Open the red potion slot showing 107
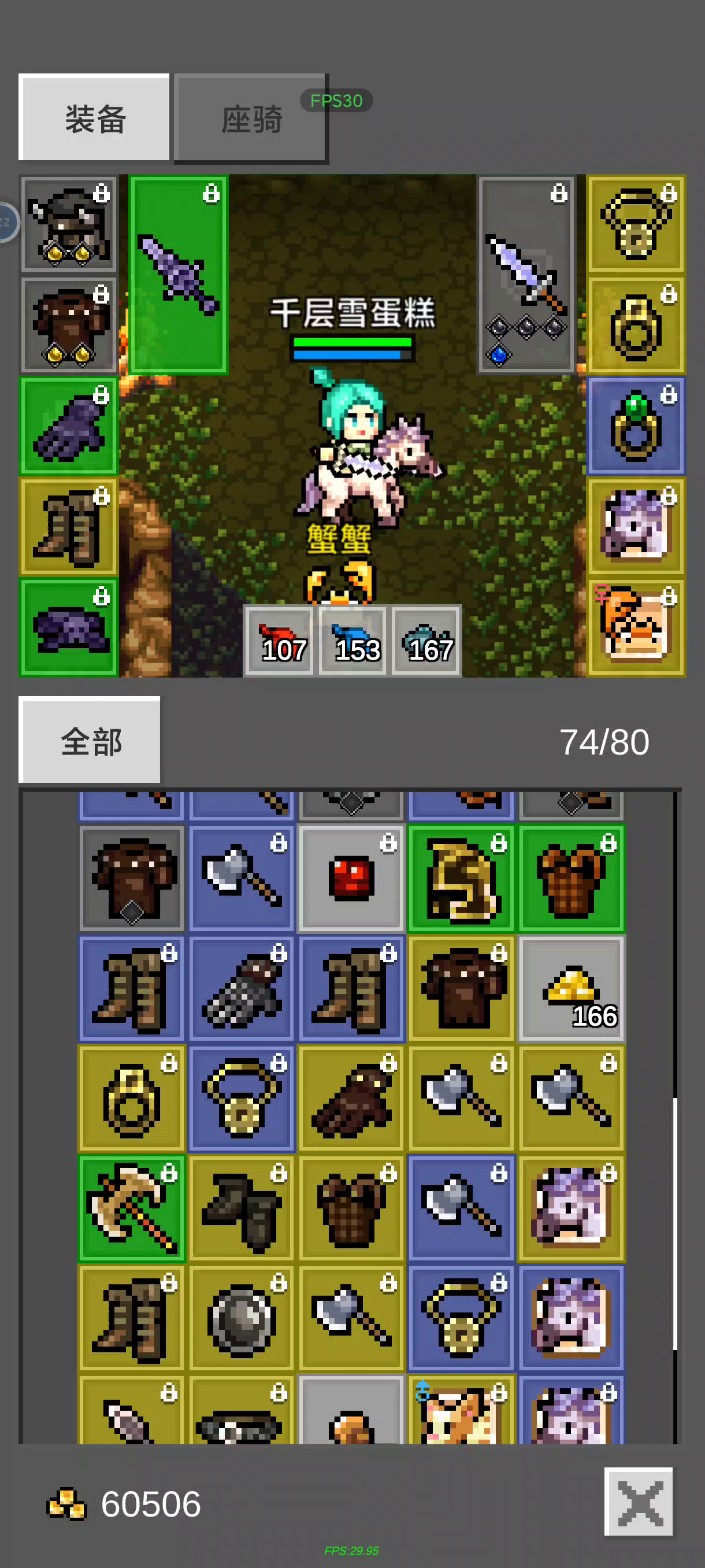The width and height of the screenshot is (705, 1568). (279, 641)
